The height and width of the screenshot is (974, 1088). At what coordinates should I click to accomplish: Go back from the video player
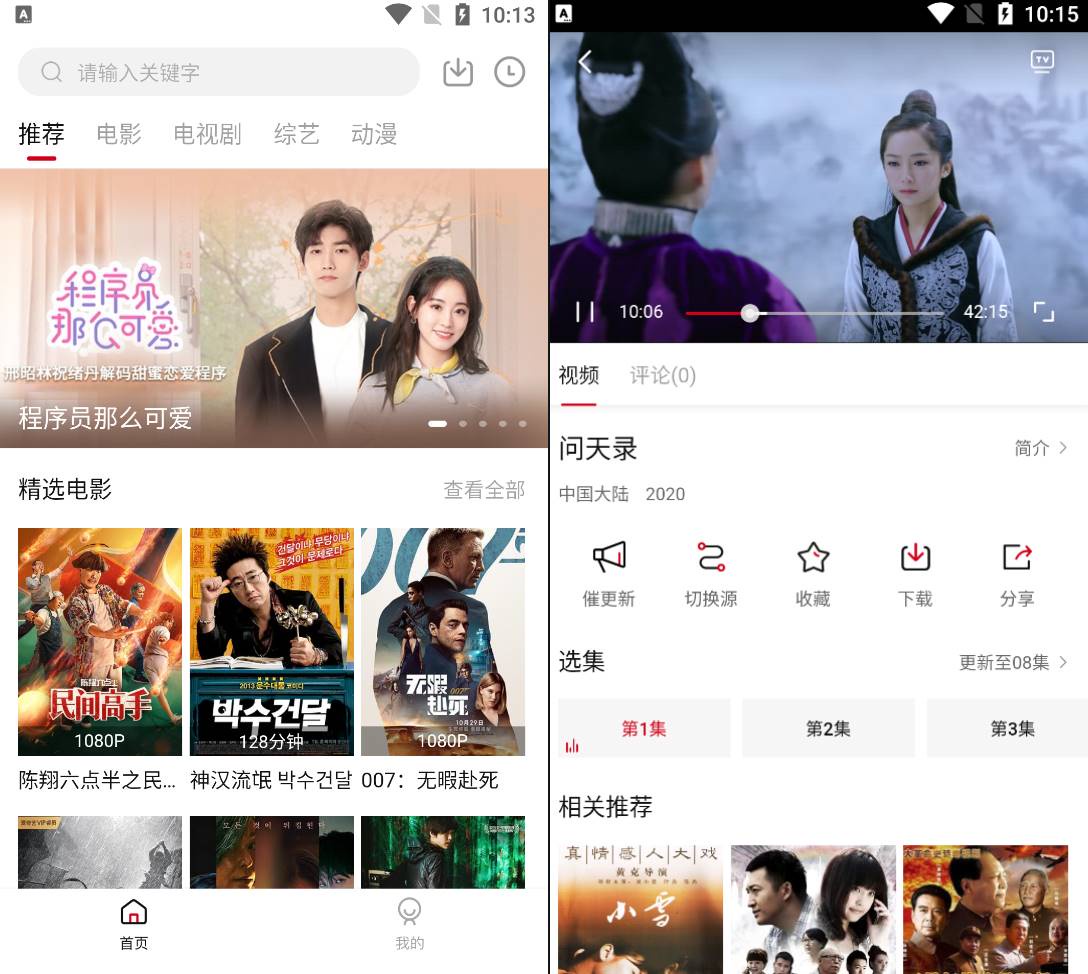tap(585, 62)
